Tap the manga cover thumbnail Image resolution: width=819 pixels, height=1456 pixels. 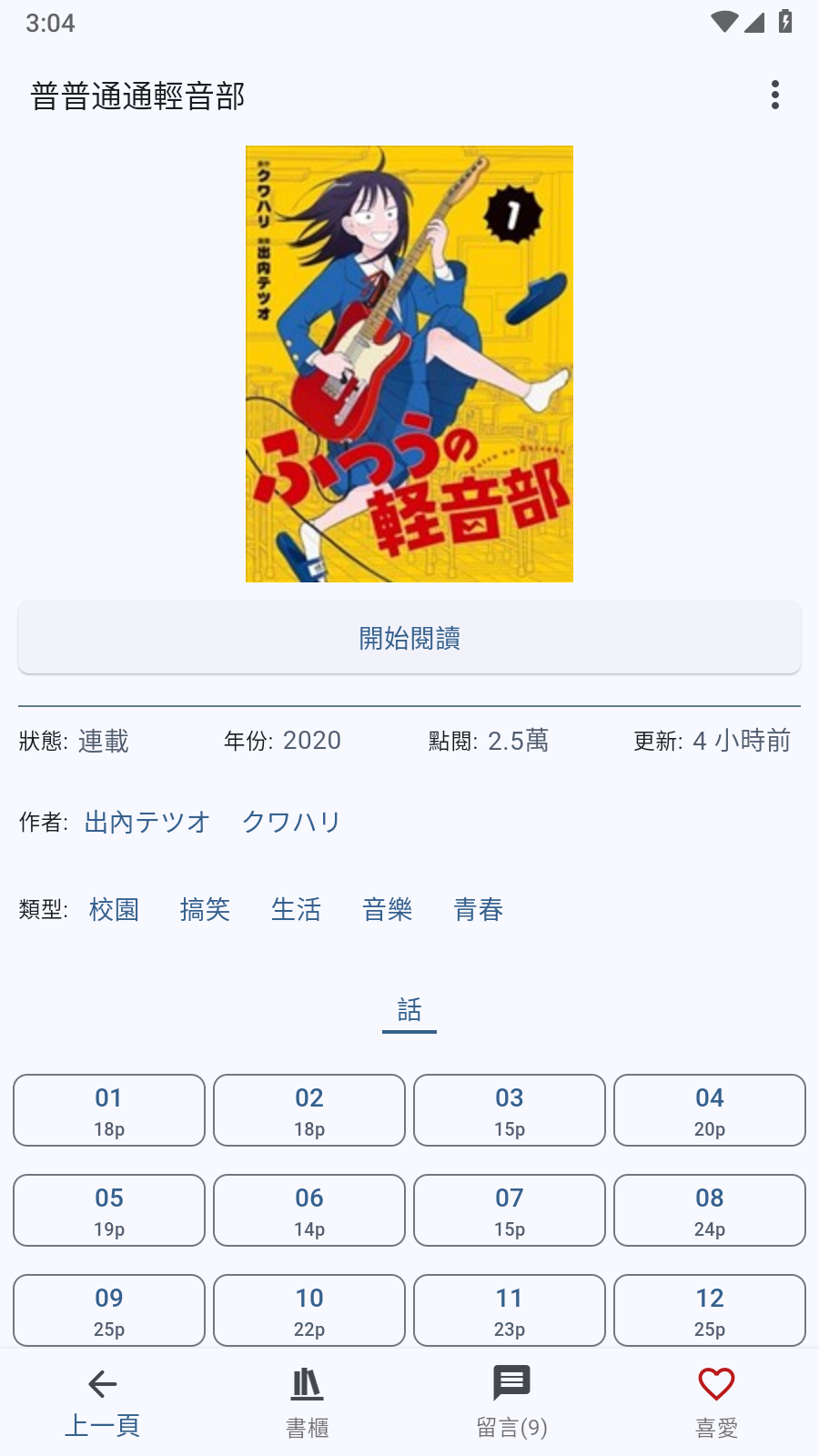click(409, 363)
